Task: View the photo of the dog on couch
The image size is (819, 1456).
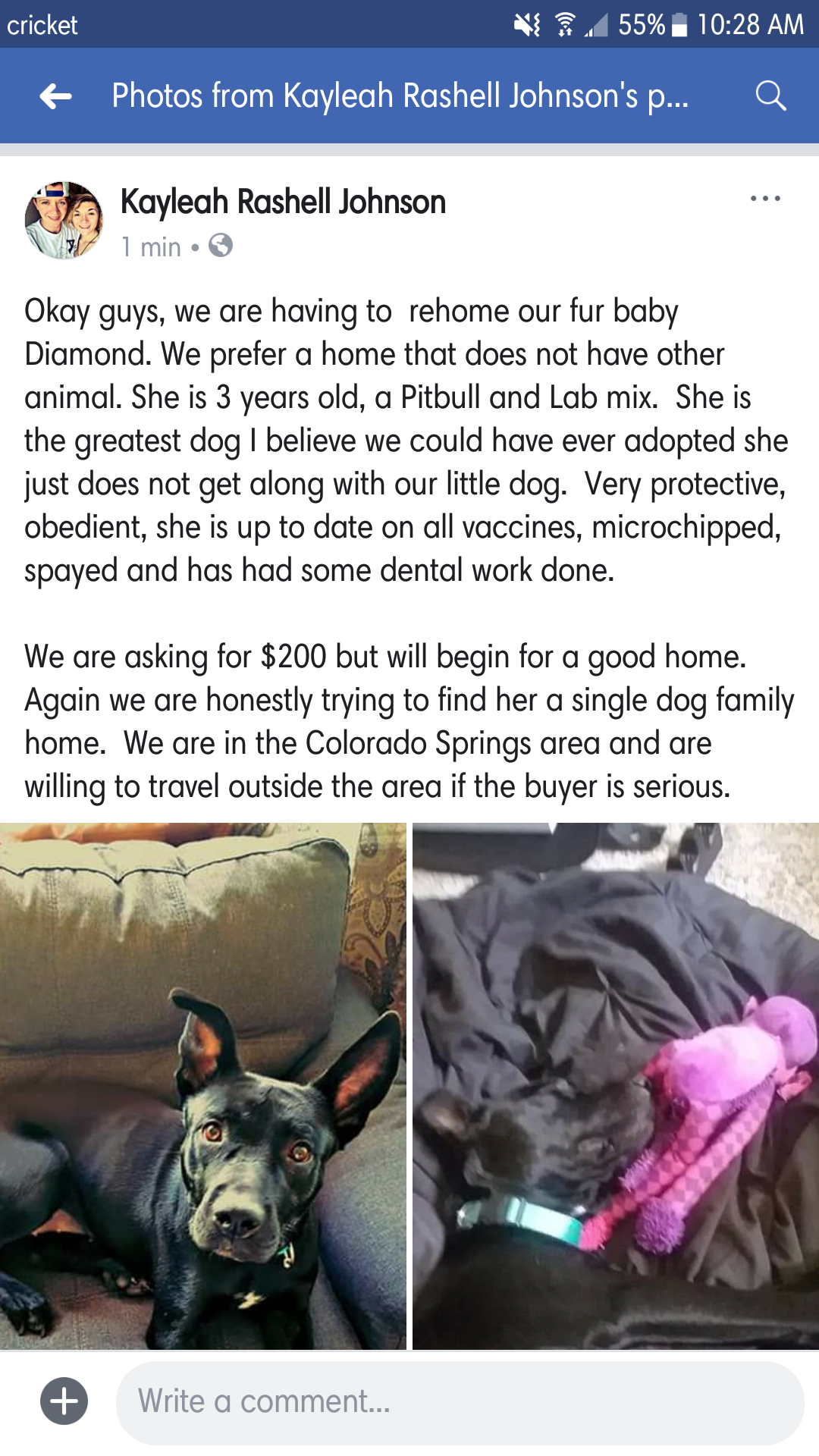Action: [202, 1086]
